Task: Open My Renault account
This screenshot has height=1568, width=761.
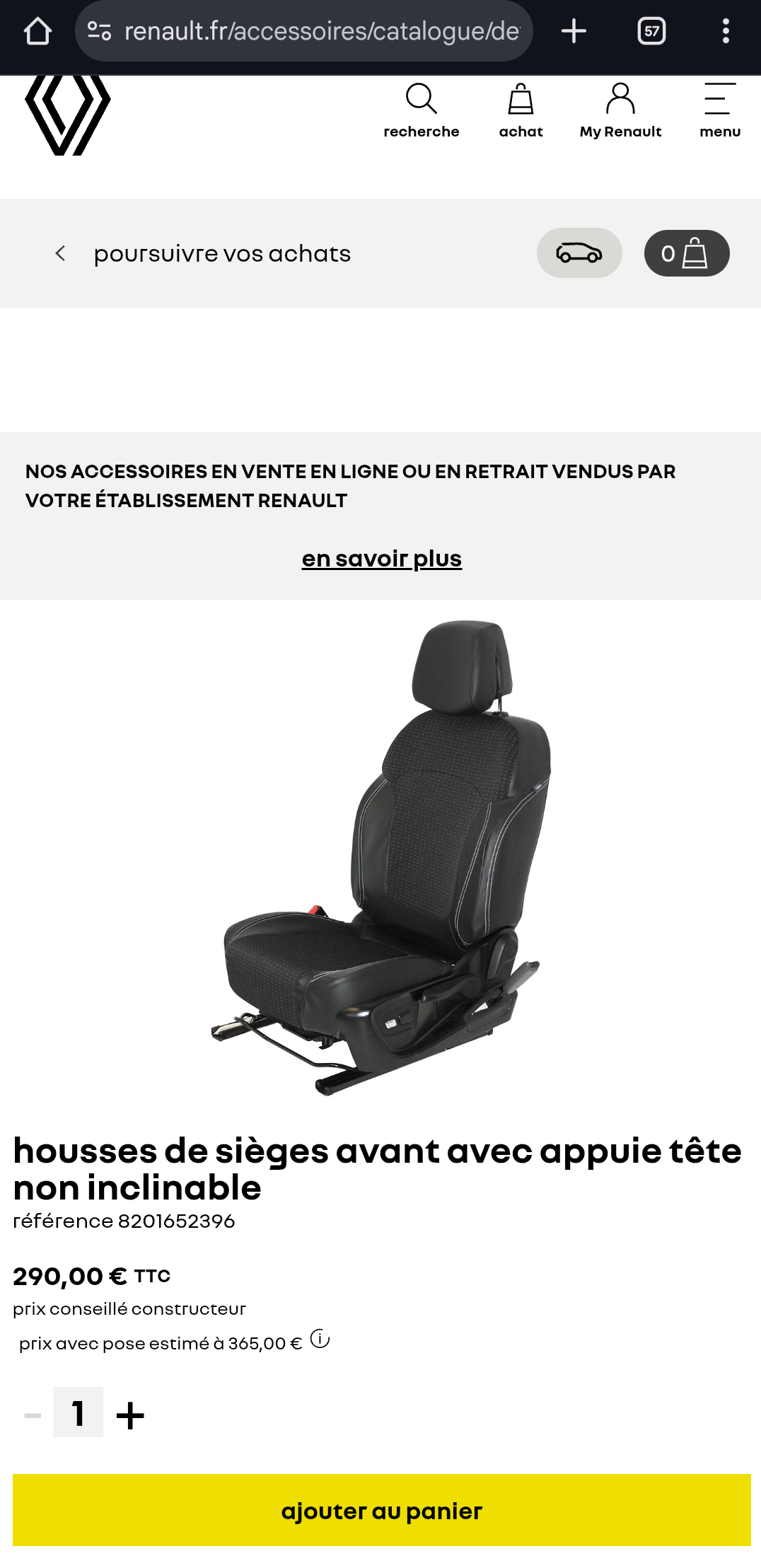Action: (620, 110)
